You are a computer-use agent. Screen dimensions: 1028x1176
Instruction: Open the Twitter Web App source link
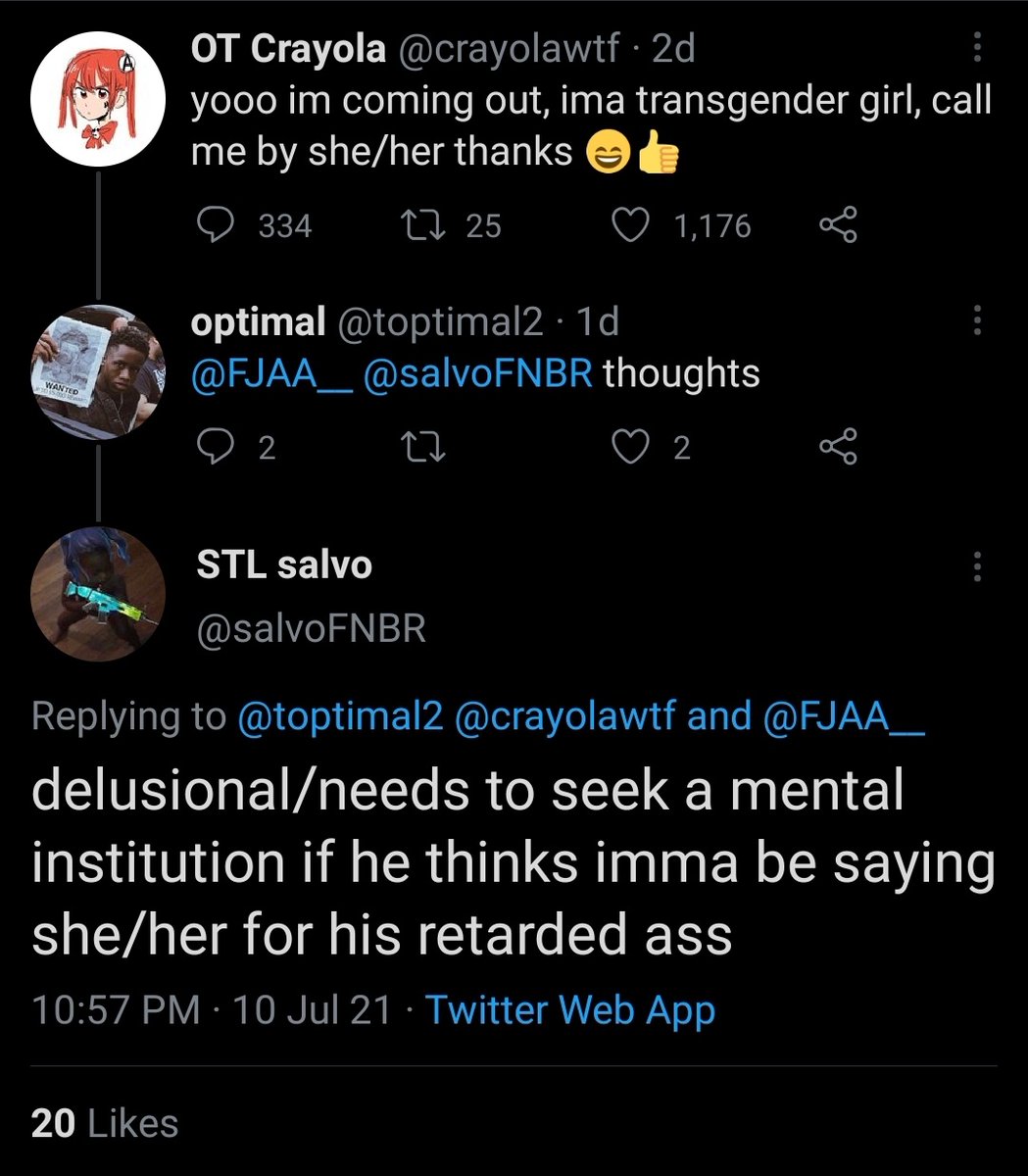tap(569, 1009)
